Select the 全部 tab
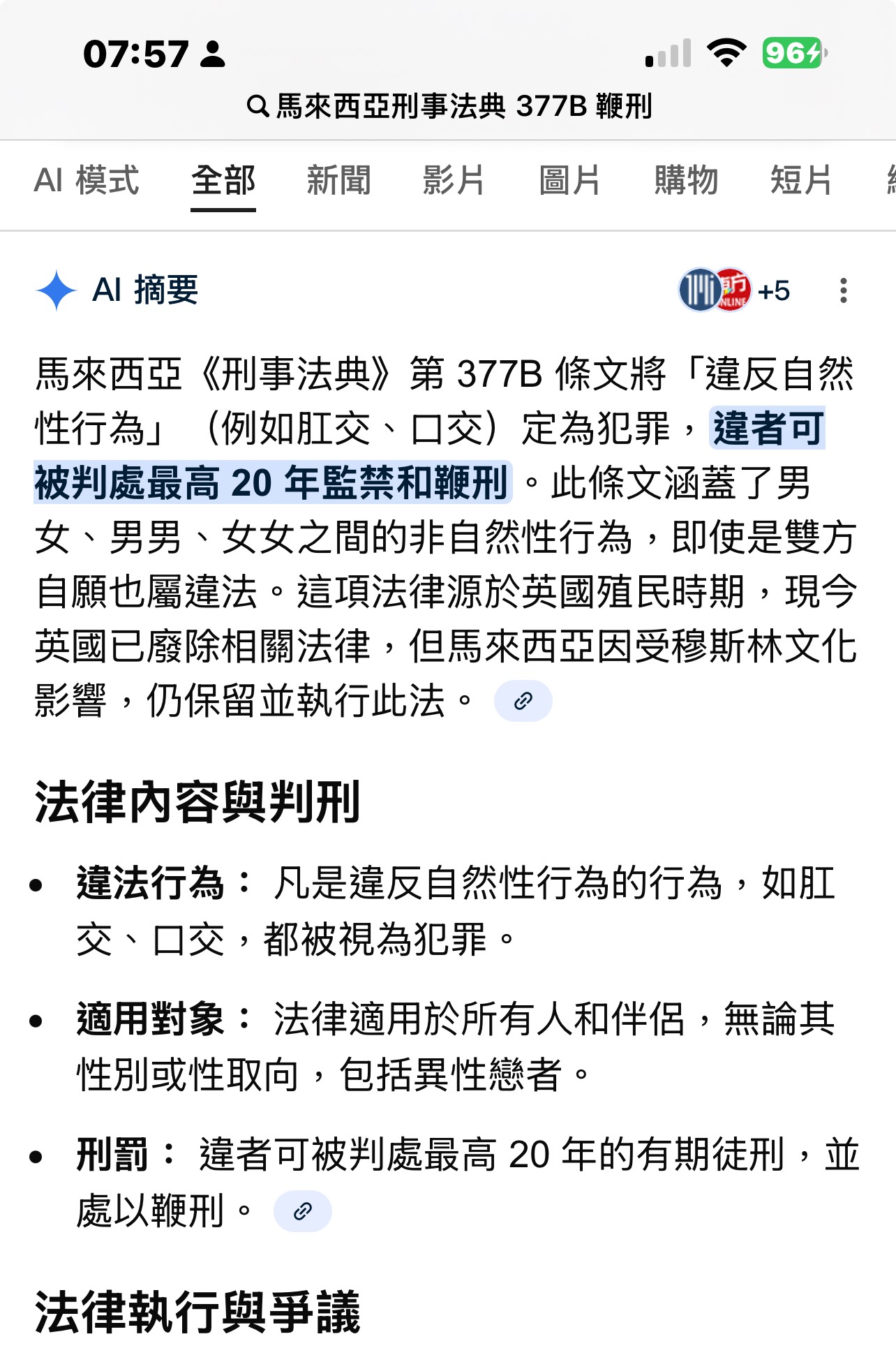 point(223,181)
